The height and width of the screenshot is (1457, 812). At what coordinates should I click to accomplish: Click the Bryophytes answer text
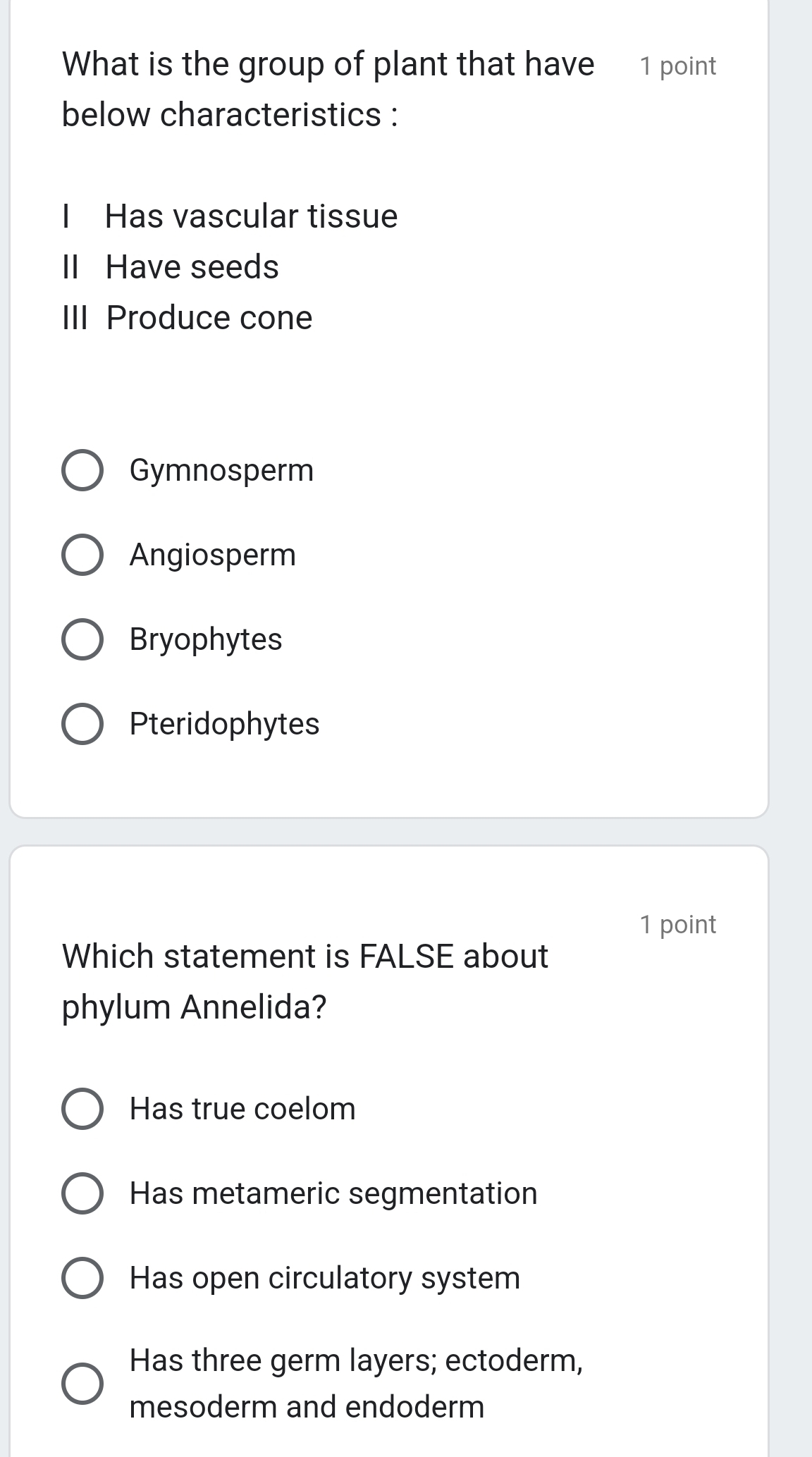[204, 640]
